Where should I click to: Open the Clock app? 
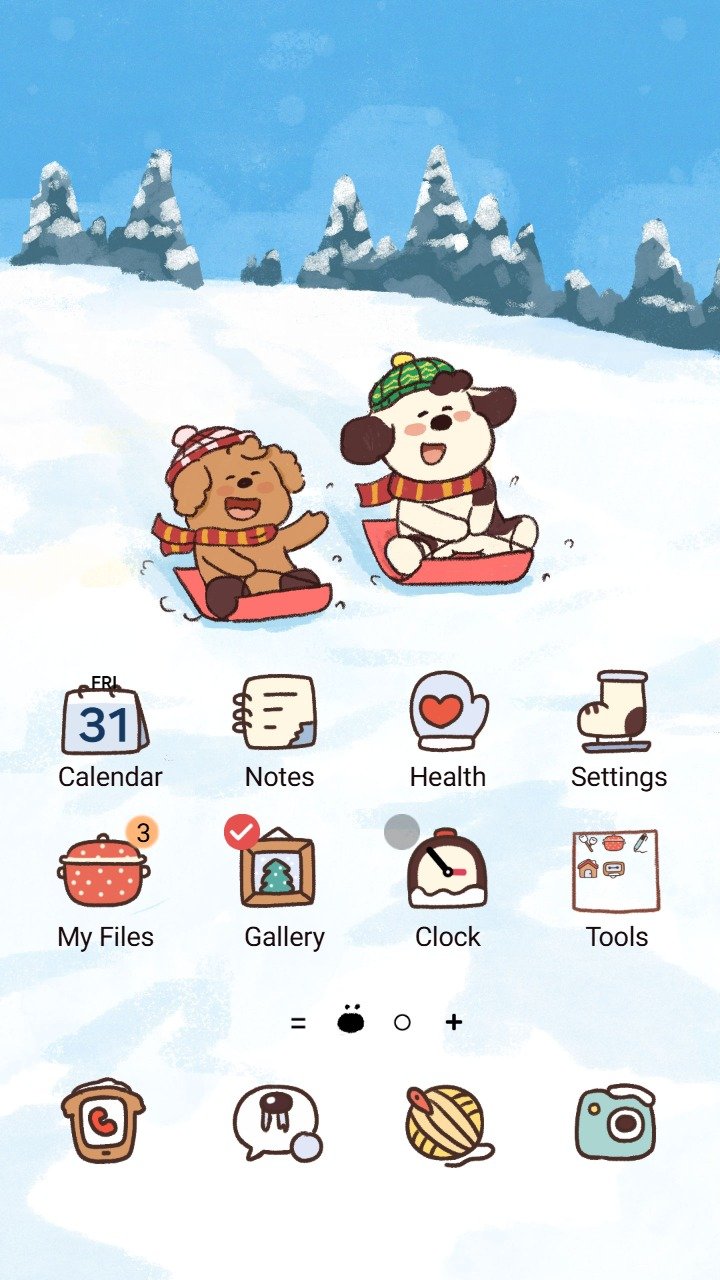point(448,872)
